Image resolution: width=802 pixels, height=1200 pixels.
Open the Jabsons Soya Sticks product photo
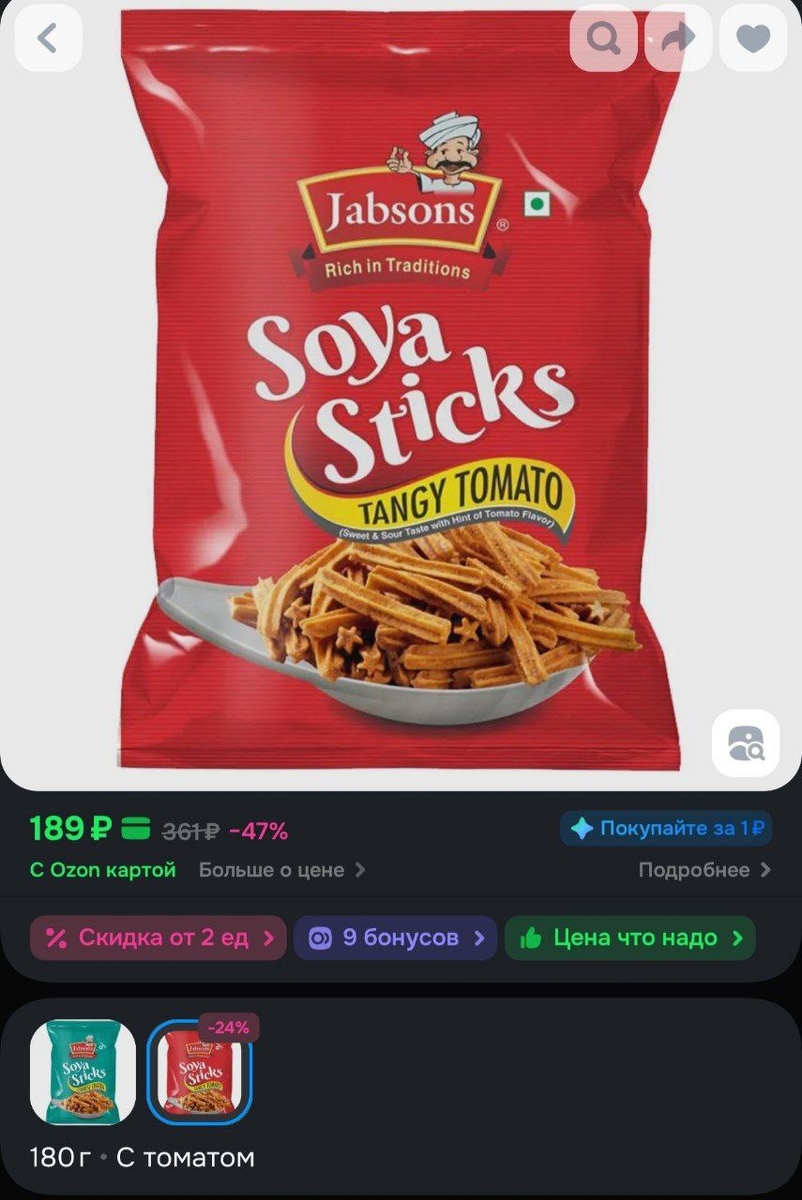point(400,400)
